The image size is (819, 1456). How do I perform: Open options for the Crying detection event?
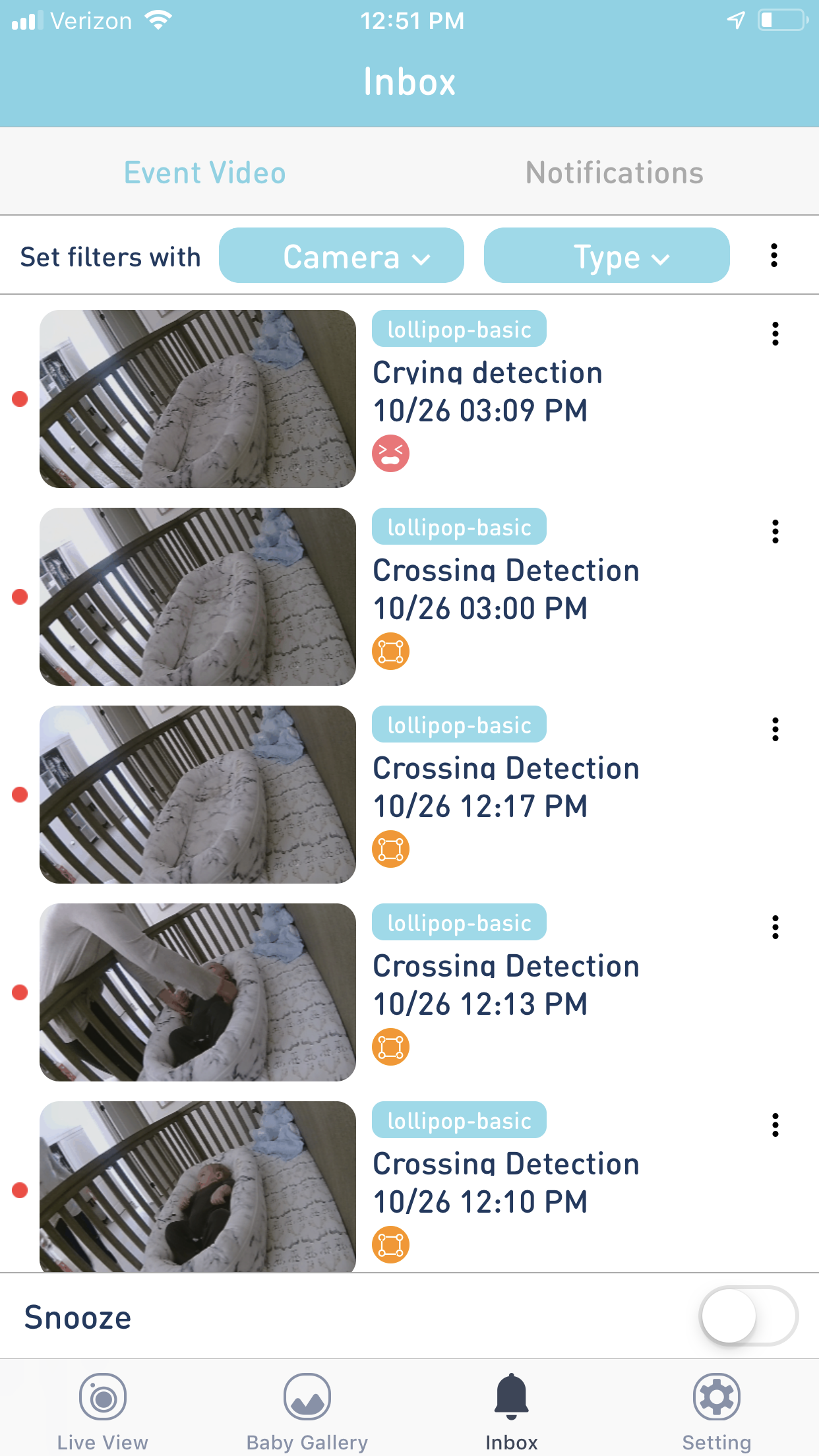775,334
